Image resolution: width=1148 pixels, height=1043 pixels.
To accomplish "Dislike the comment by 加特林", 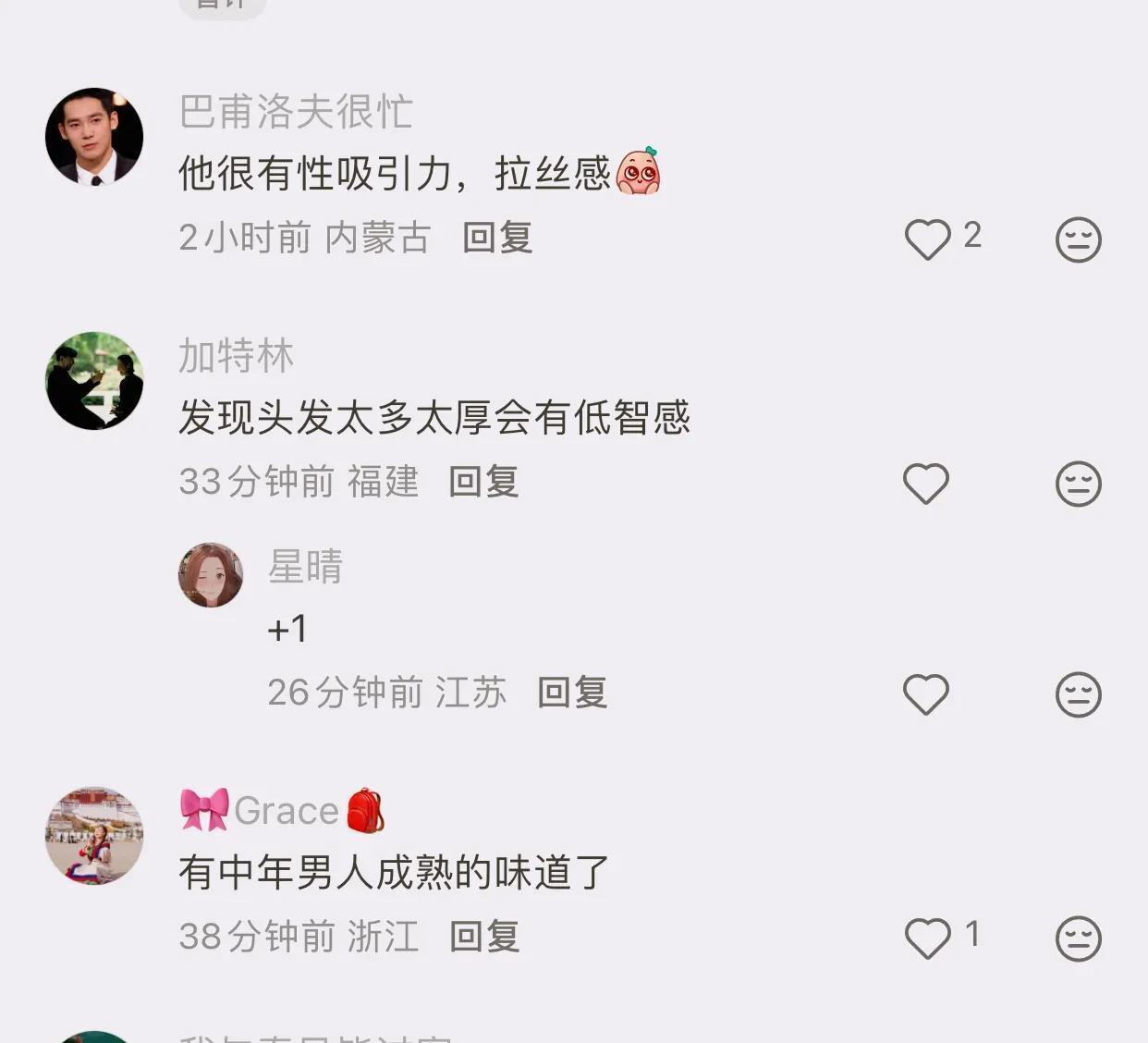I will click(x=1078, y=484).
